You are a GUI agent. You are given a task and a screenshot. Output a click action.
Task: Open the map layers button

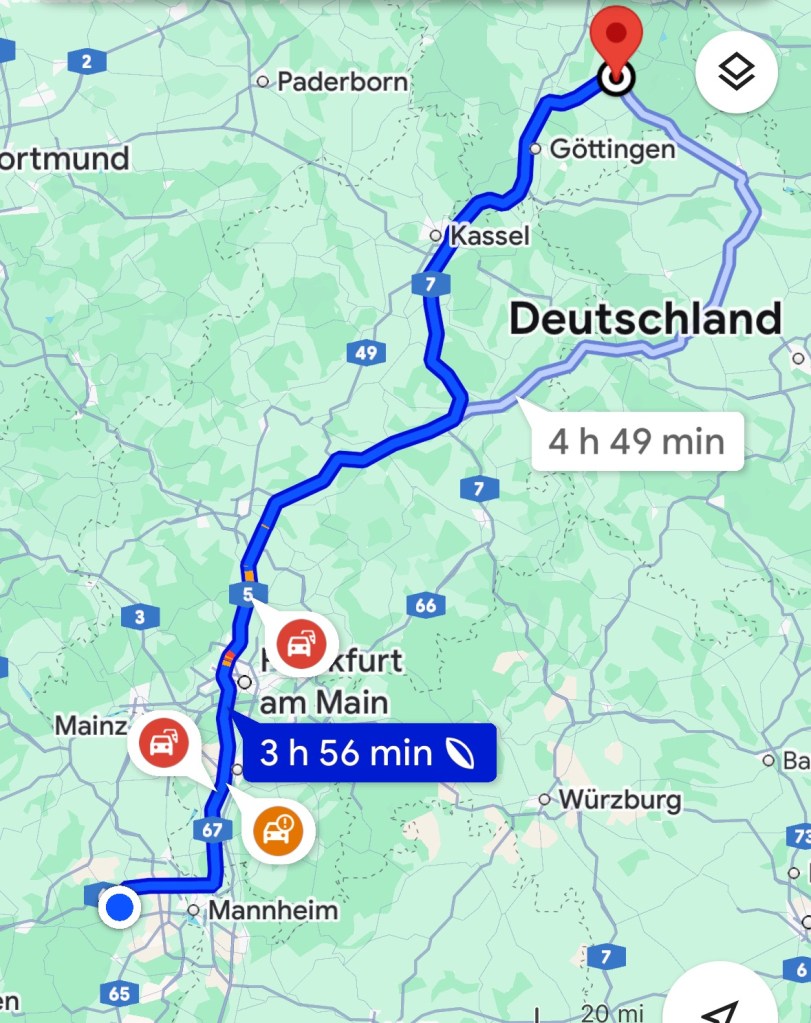736,72
